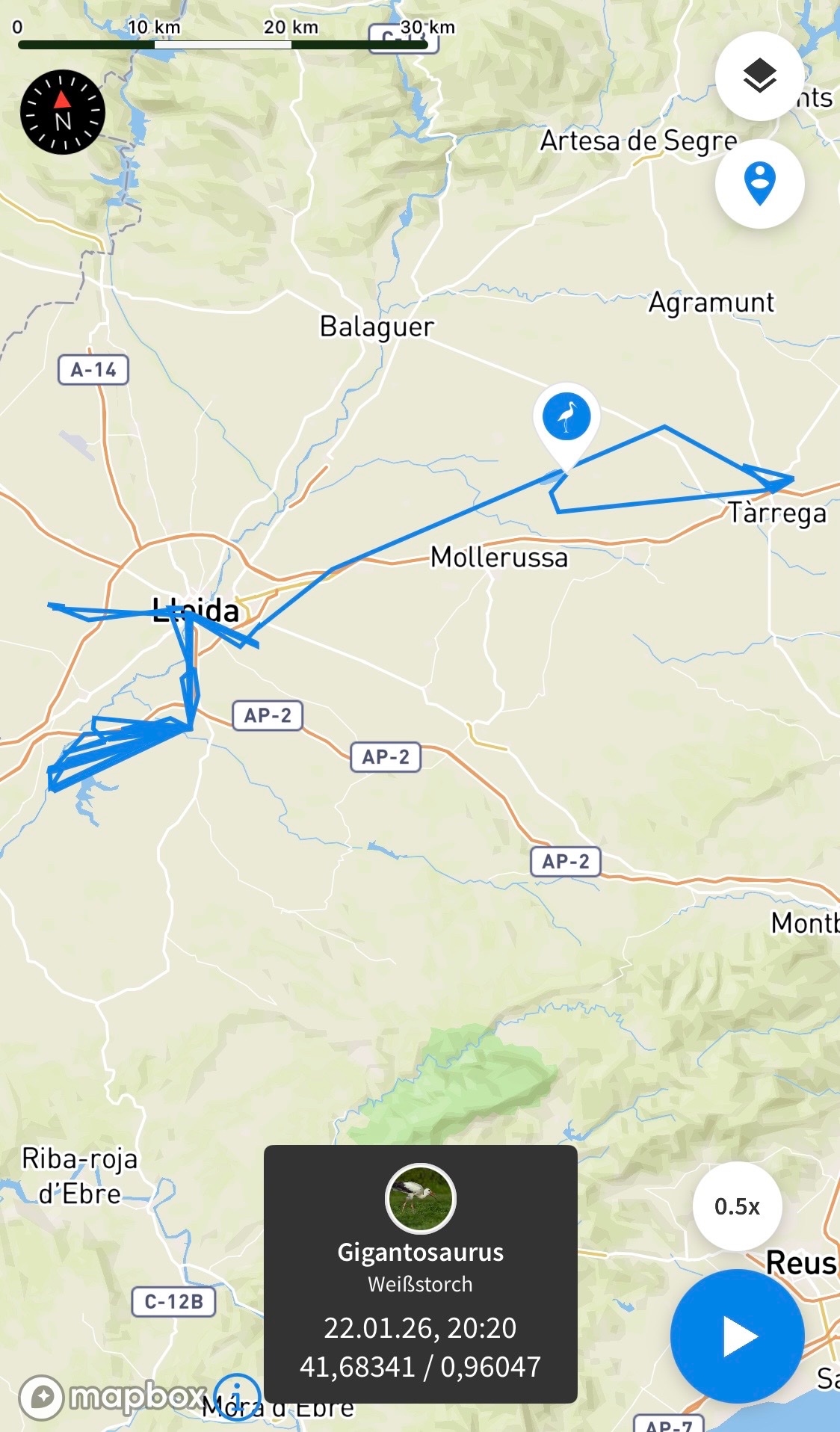Play the stork's route animation

tap(737, 1336)
